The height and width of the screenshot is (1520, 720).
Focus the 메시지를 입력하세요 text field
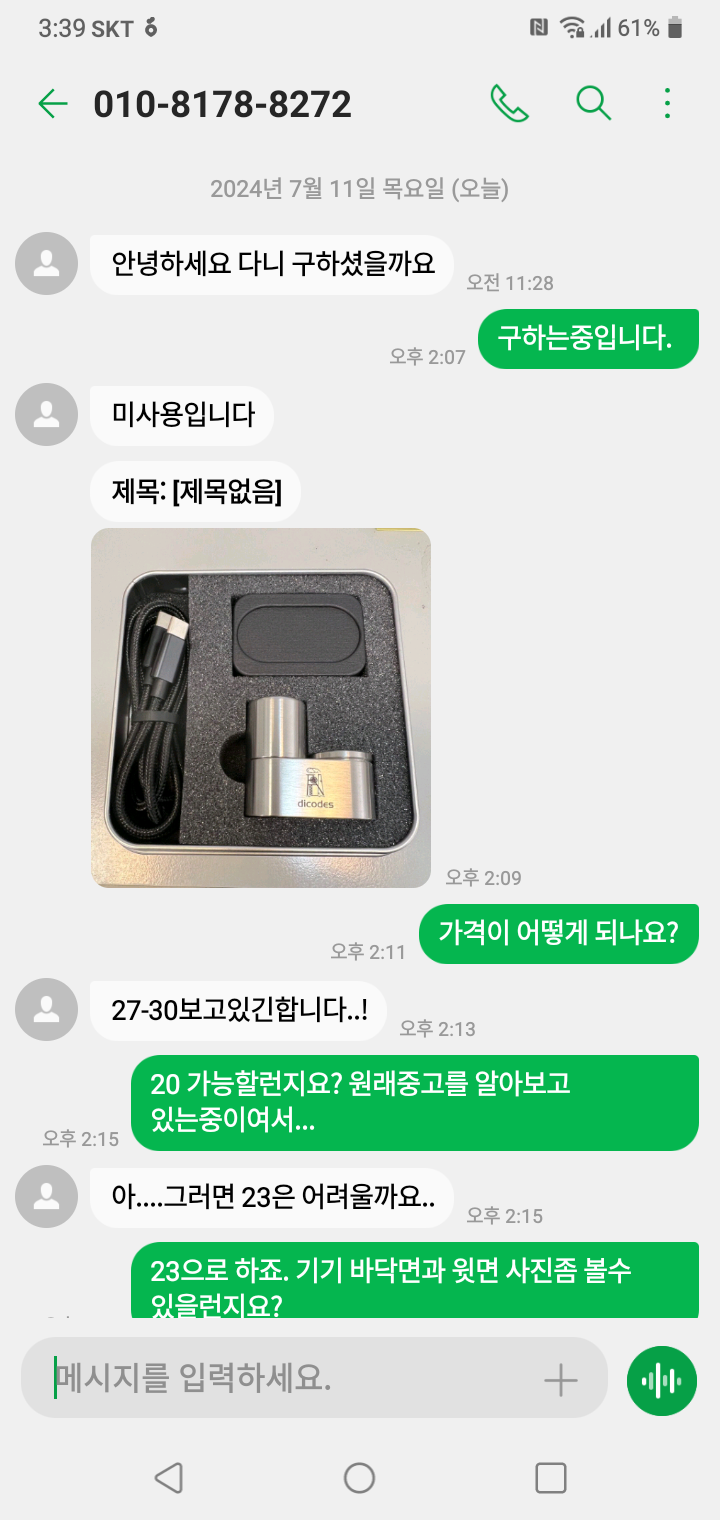point(290,1380)
